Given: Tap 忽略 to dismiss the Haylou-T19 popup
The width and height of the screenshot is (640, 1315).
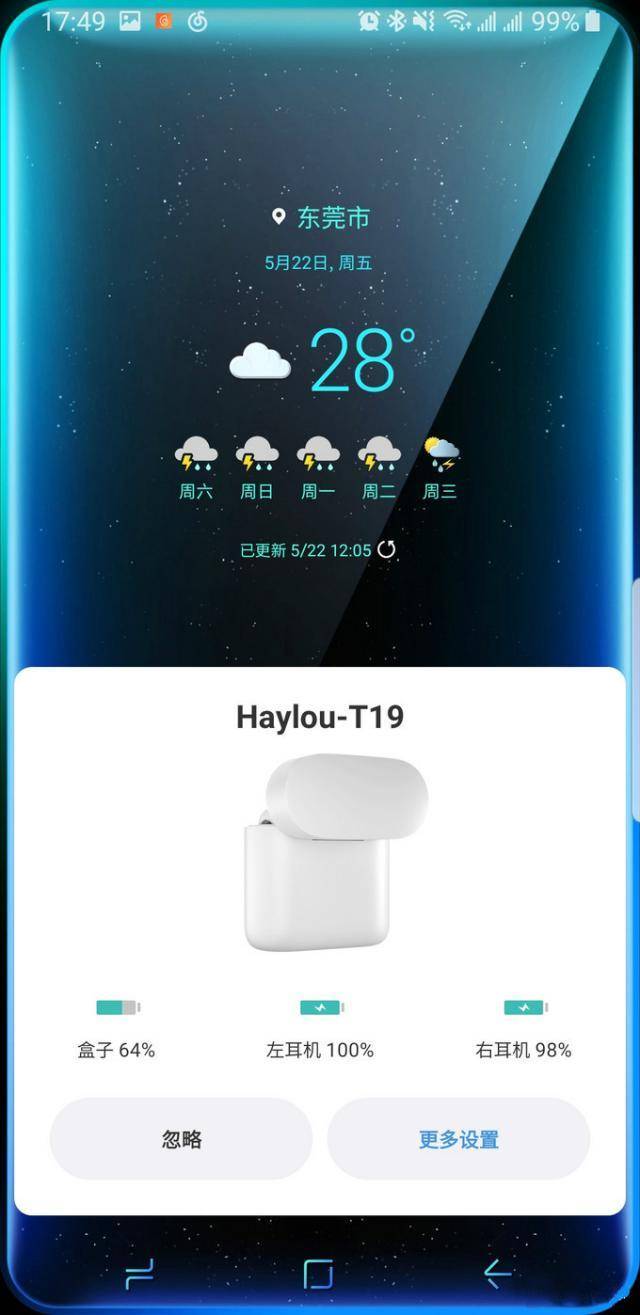Looking at the screenshot, I should point(181,1139).
